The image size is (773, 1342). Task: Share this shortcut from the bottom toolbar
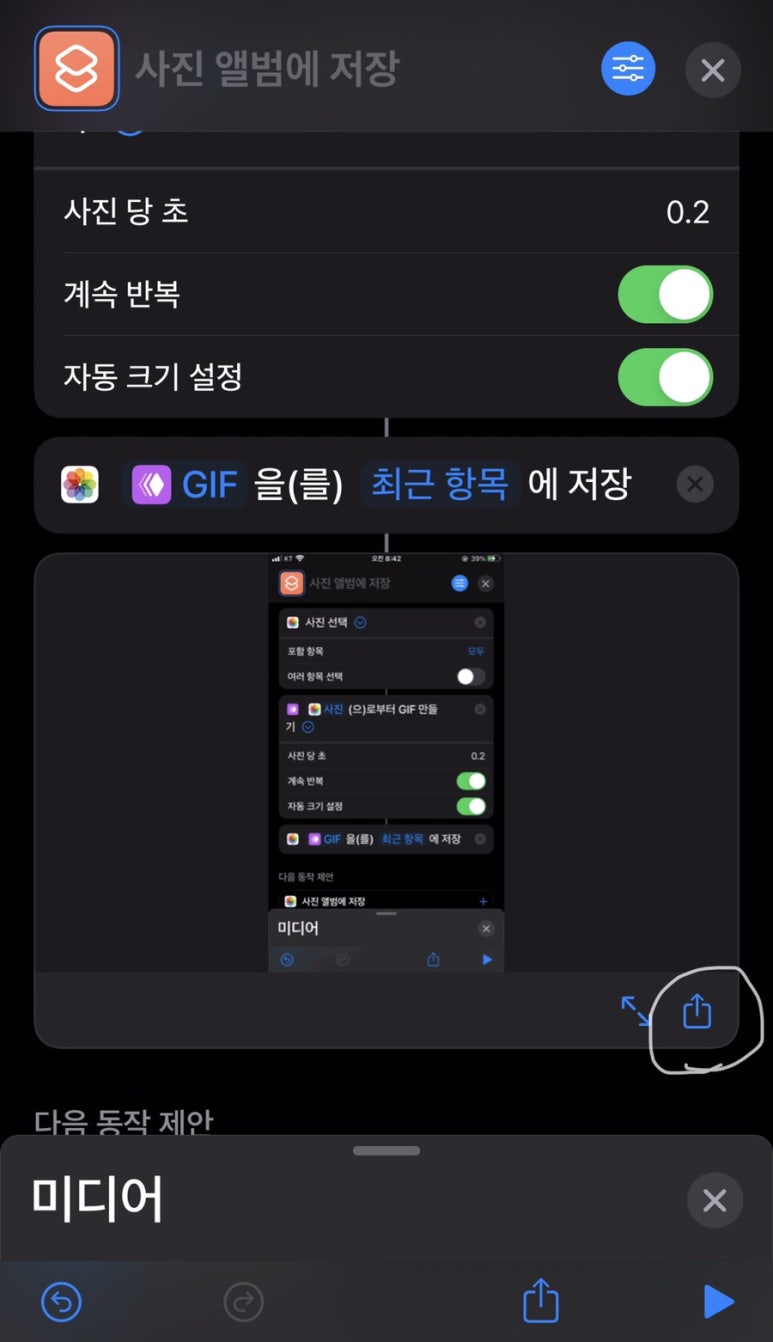pos(540,1302)
